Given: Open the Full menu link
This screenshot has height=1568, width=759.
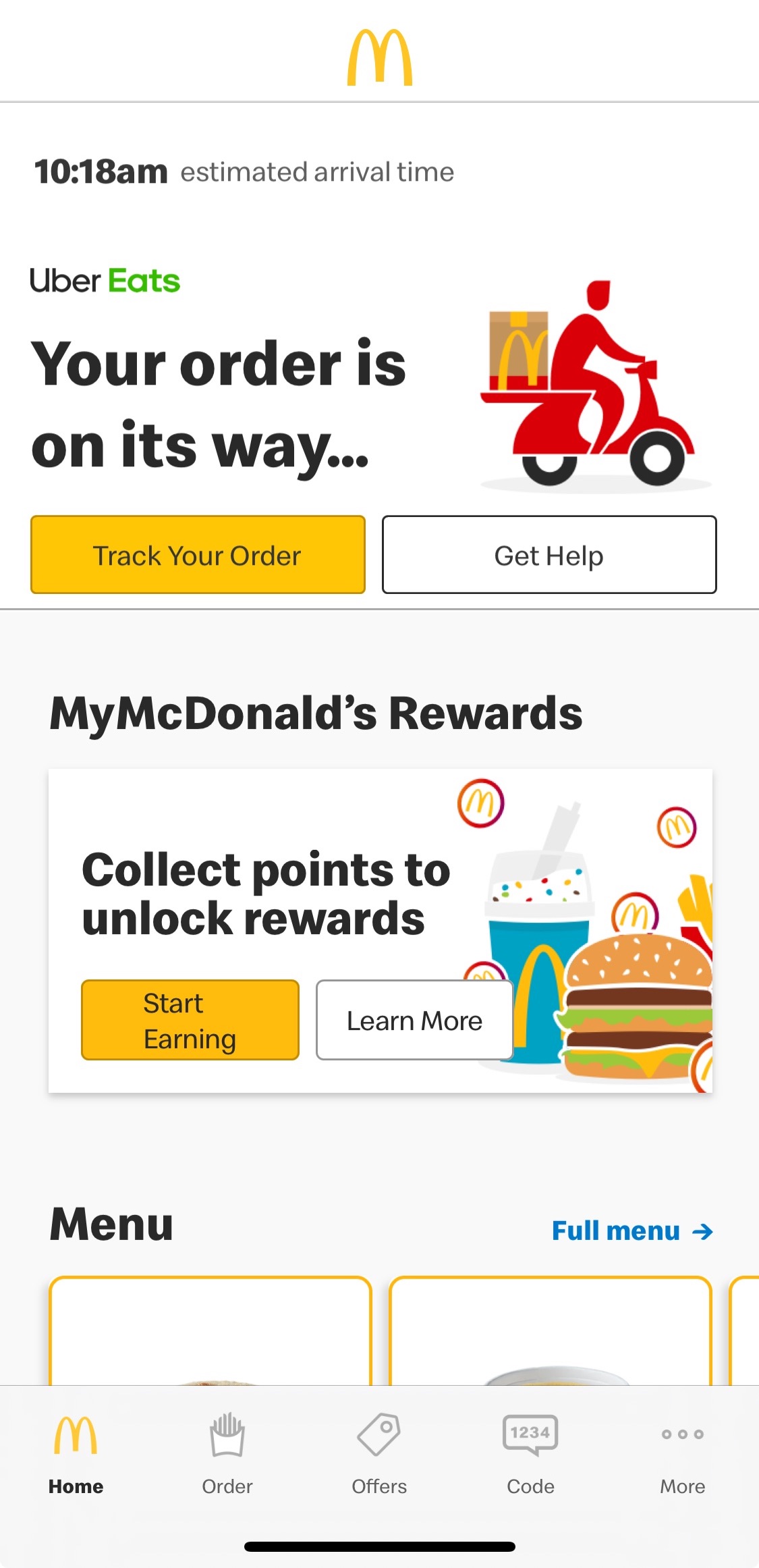Looking at the screenshot, I should (x=631, y=1231).
